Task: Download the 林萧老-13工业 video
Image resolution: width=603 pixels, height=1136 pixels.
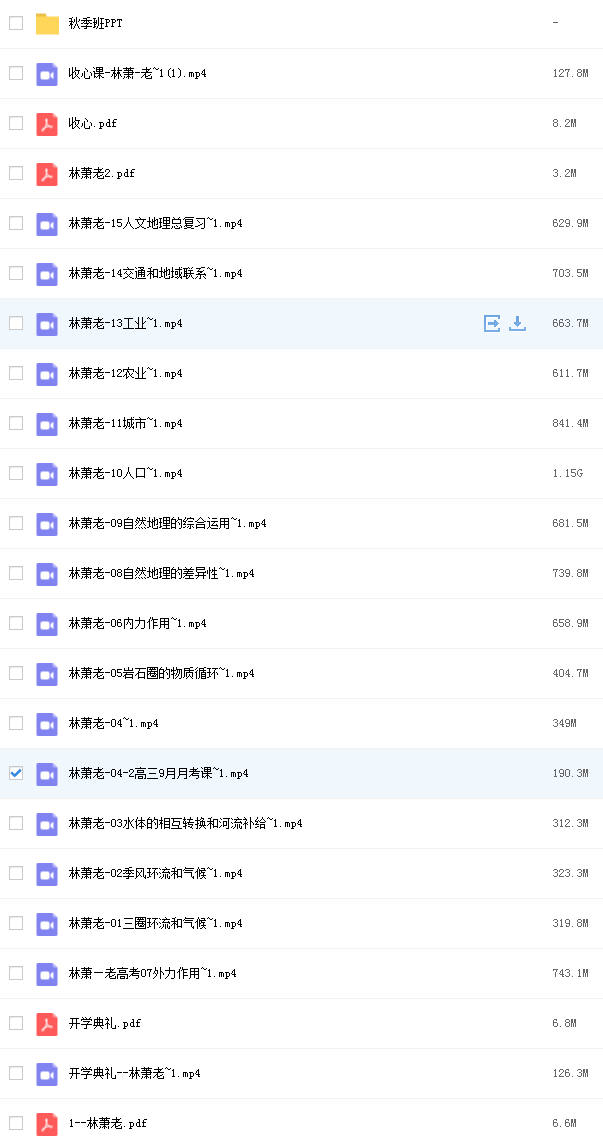Action: (x=517, y=323)
